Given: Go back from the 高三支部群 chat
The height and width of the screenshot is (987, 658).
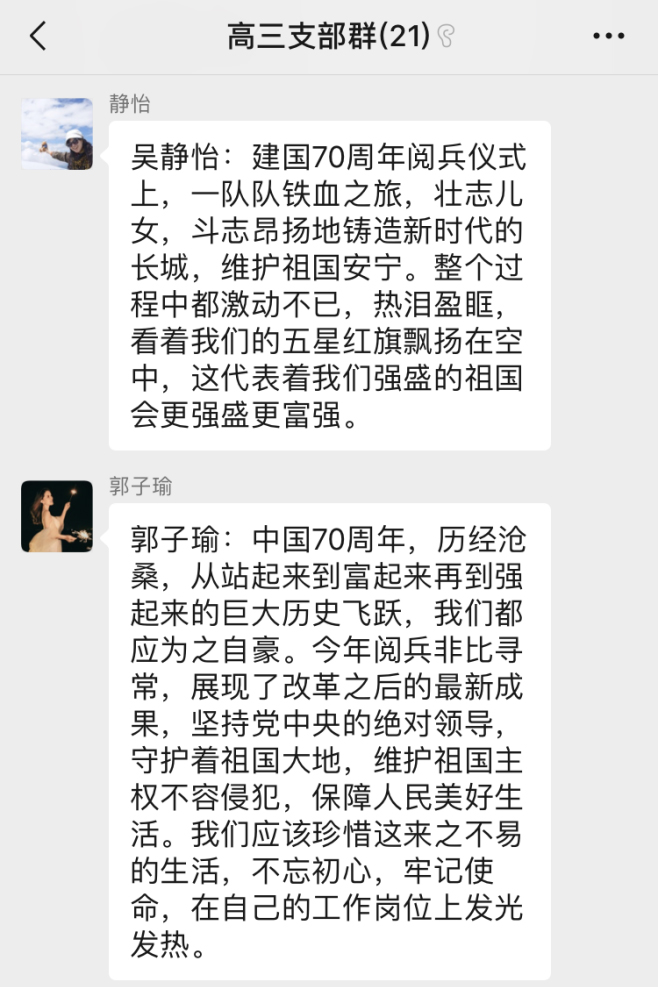Looking at the screenshot, I should [x=37, y=37].
